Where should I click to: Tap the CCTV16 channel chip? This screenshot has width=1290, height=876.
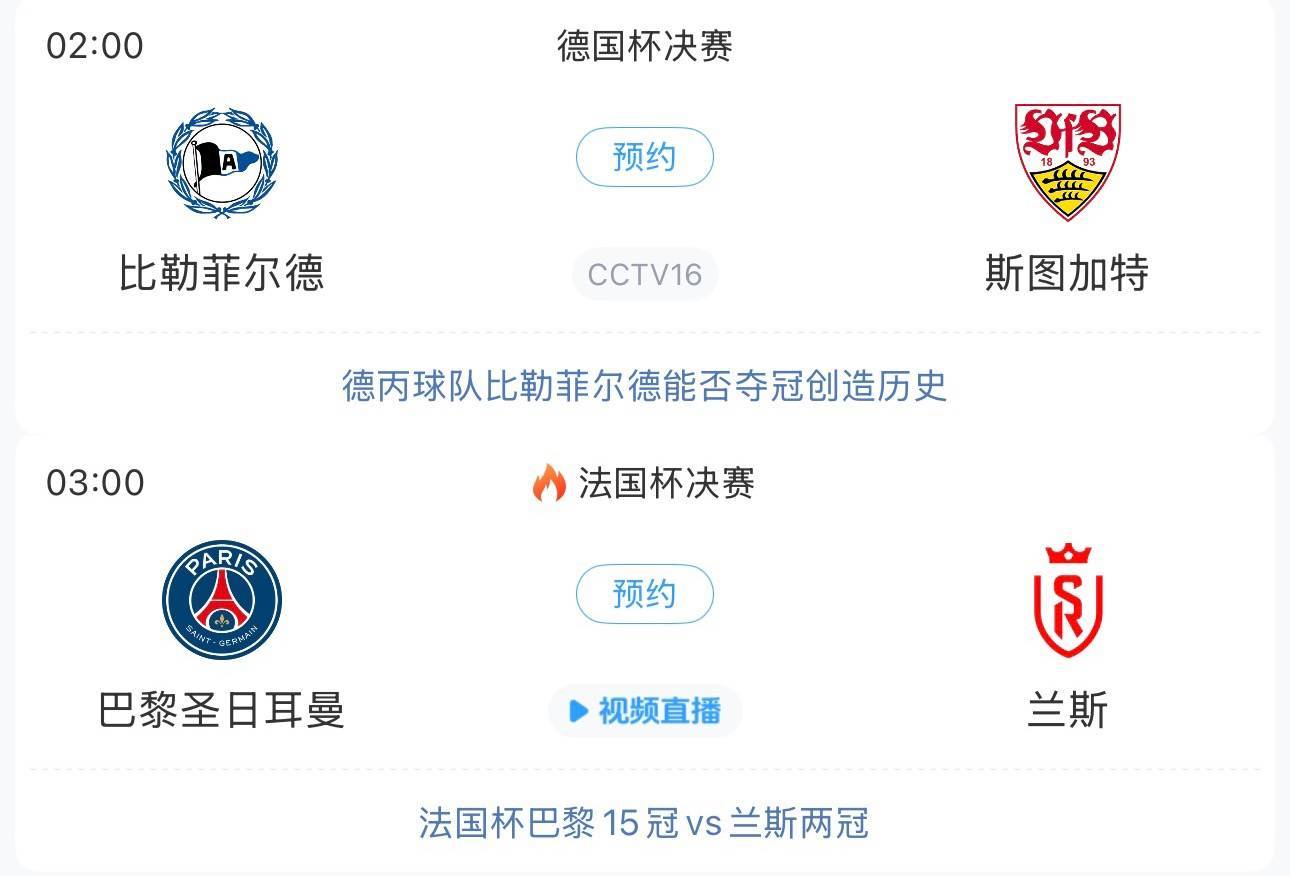[644, 274]
